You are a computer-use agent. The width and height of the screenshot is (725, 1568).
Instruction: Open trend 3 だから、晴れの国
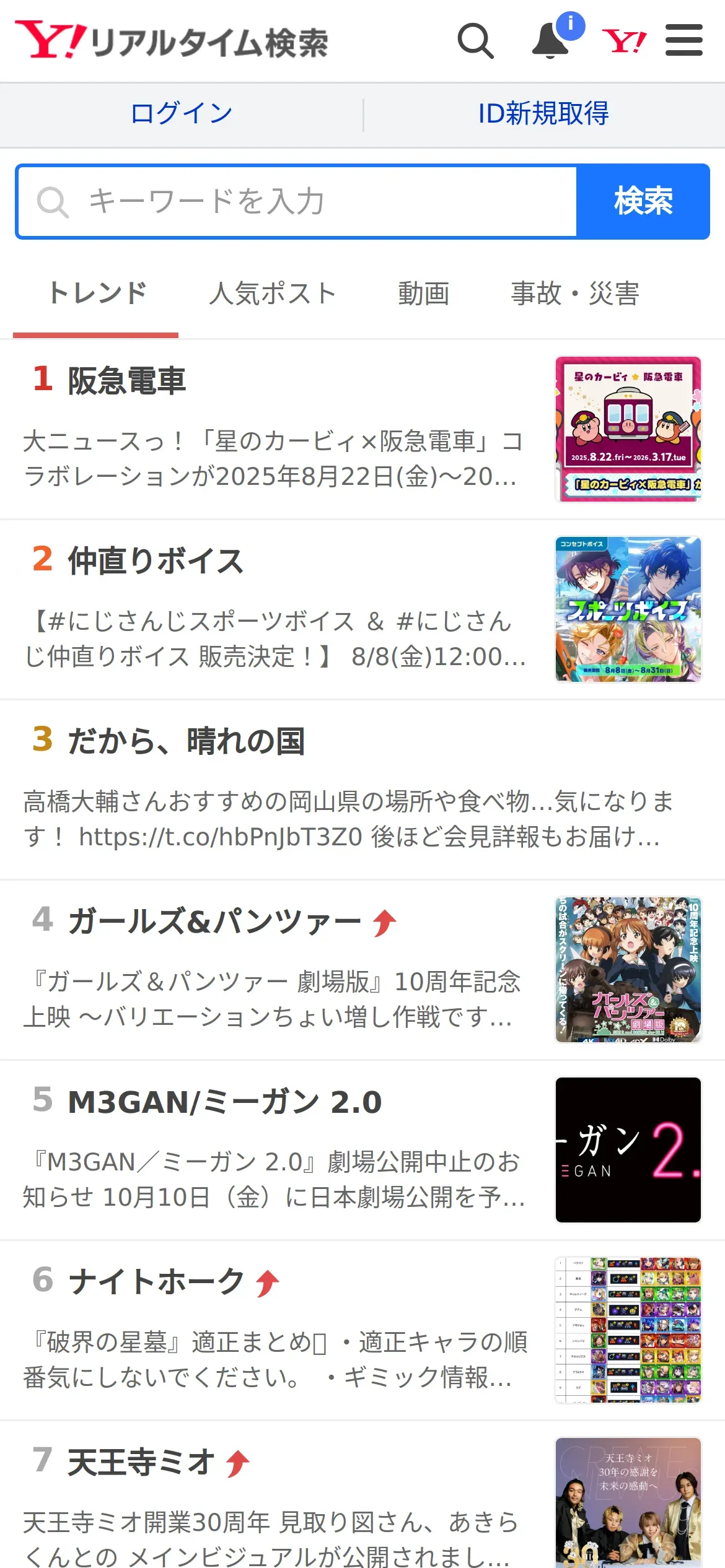click(362, 790)
